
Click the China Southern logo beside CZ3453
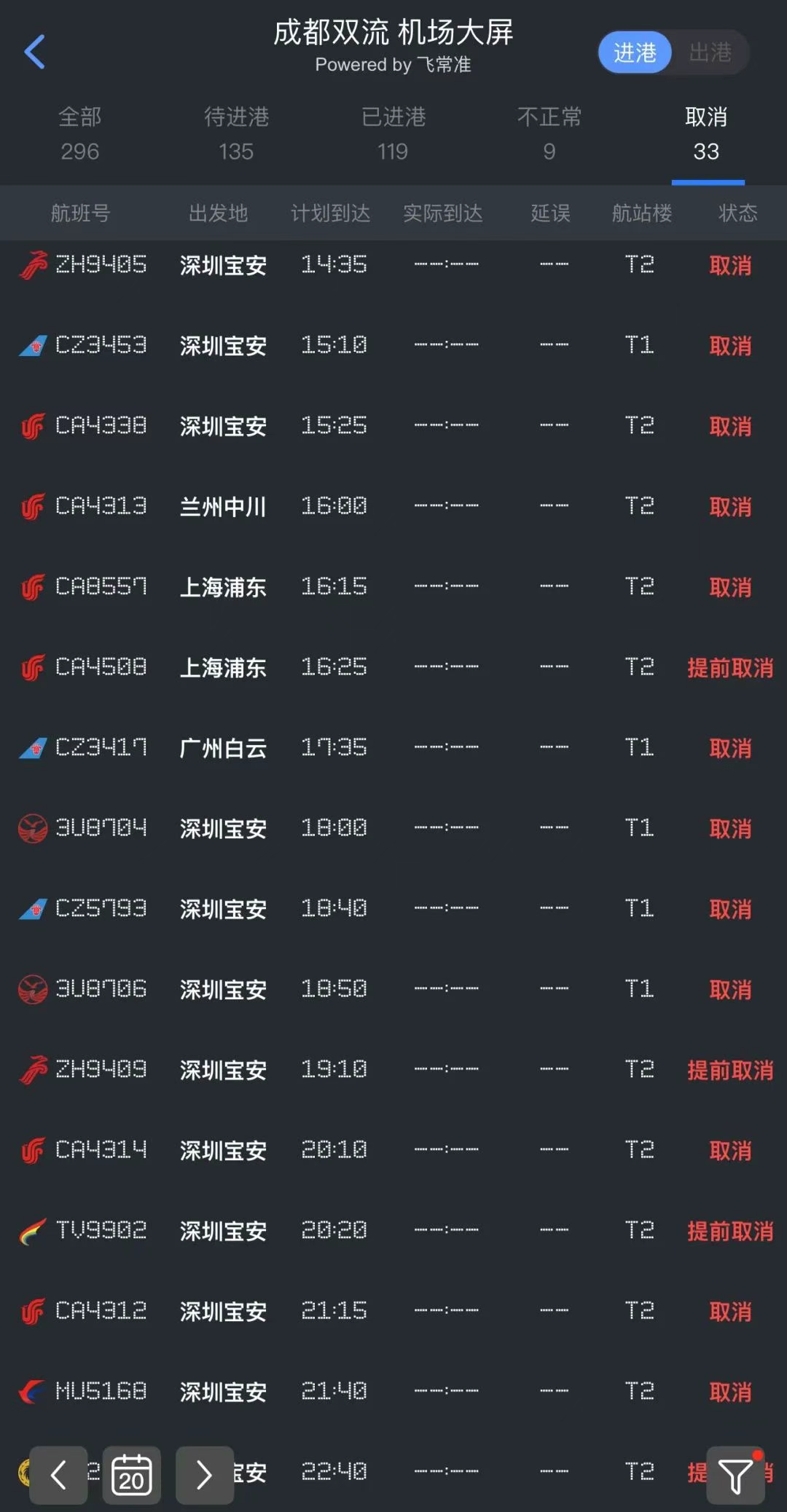coord(31,345)
